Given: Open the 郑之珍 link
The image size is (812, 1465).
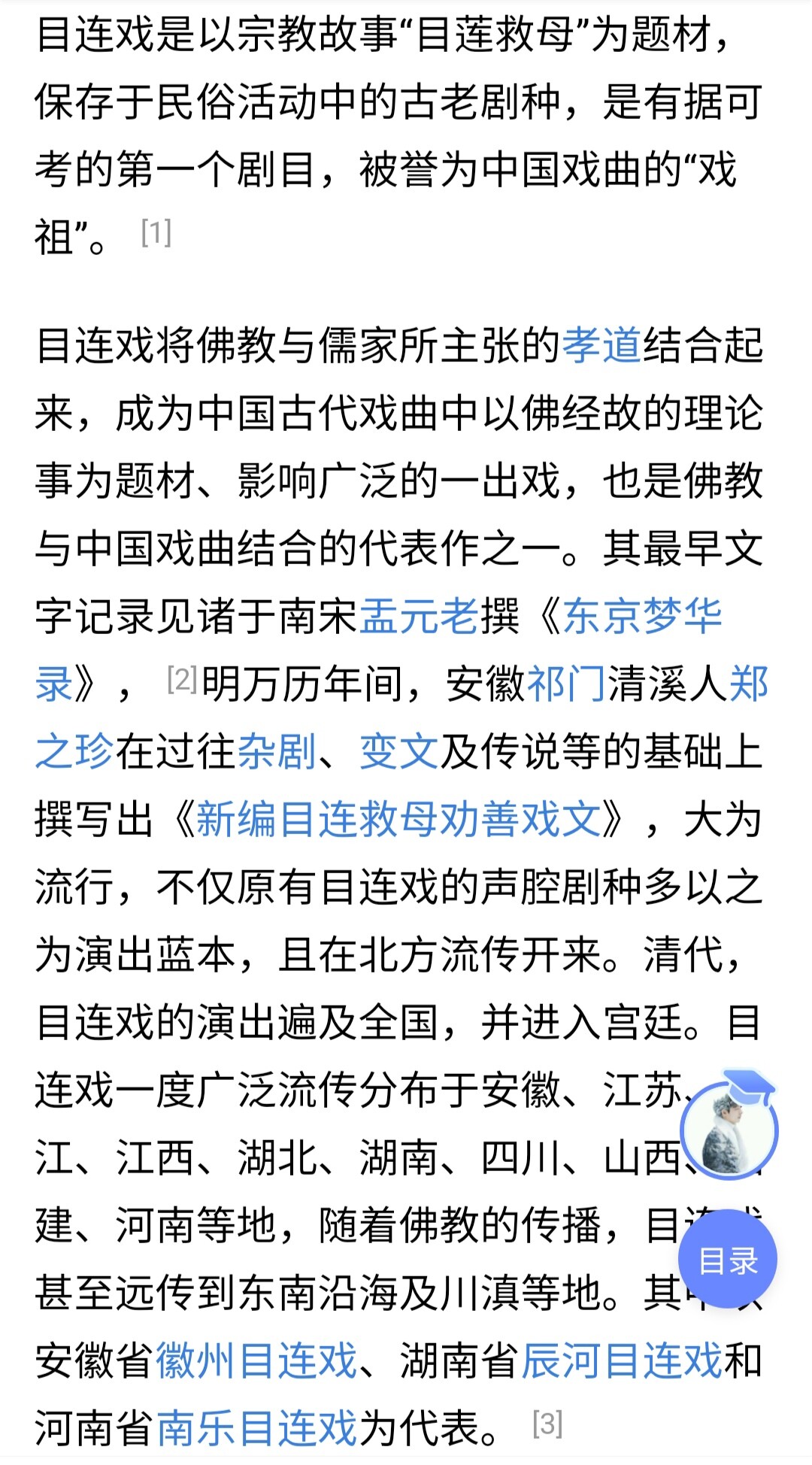Looking at the screenshot, I should [74, 752].
